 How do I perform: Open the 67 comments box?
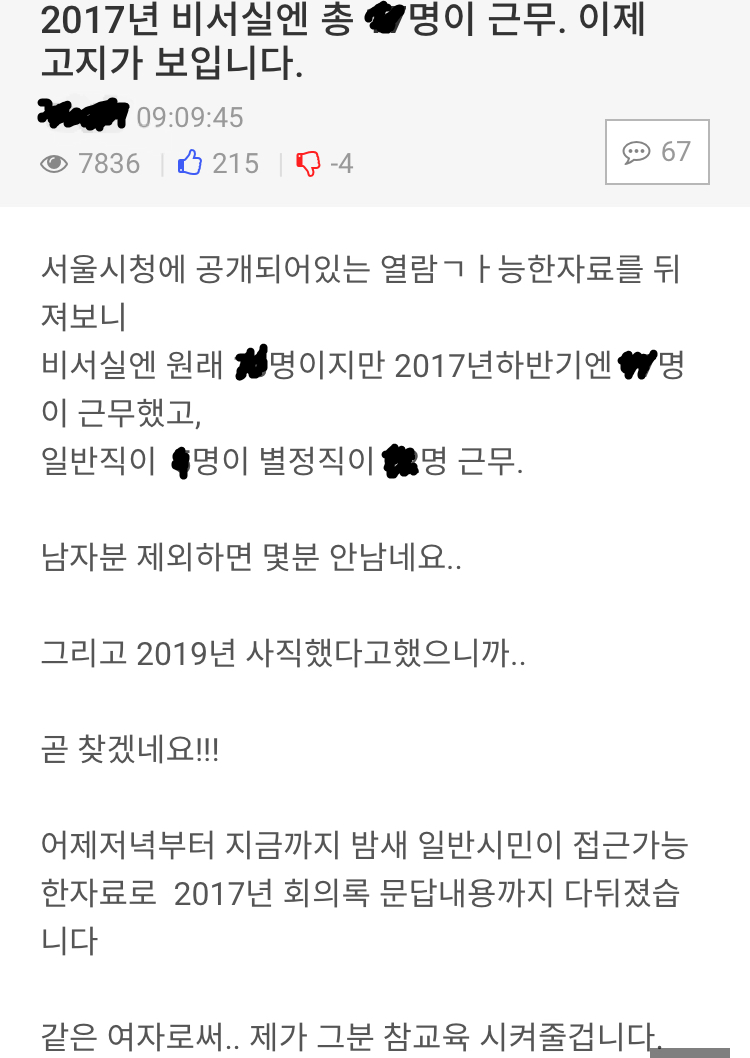pyautogui.click(x=657, y=152)
